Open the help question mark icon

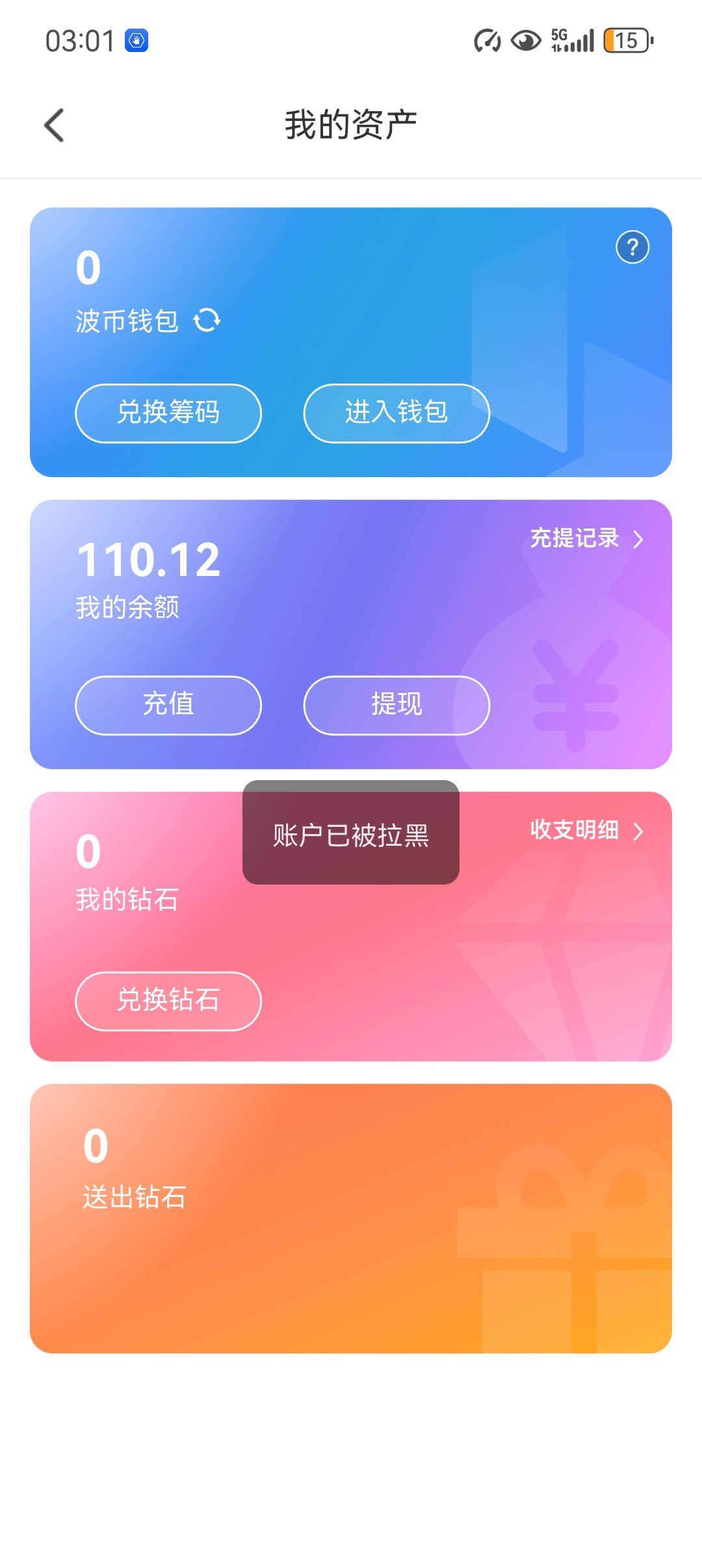[x=632, y=247]
